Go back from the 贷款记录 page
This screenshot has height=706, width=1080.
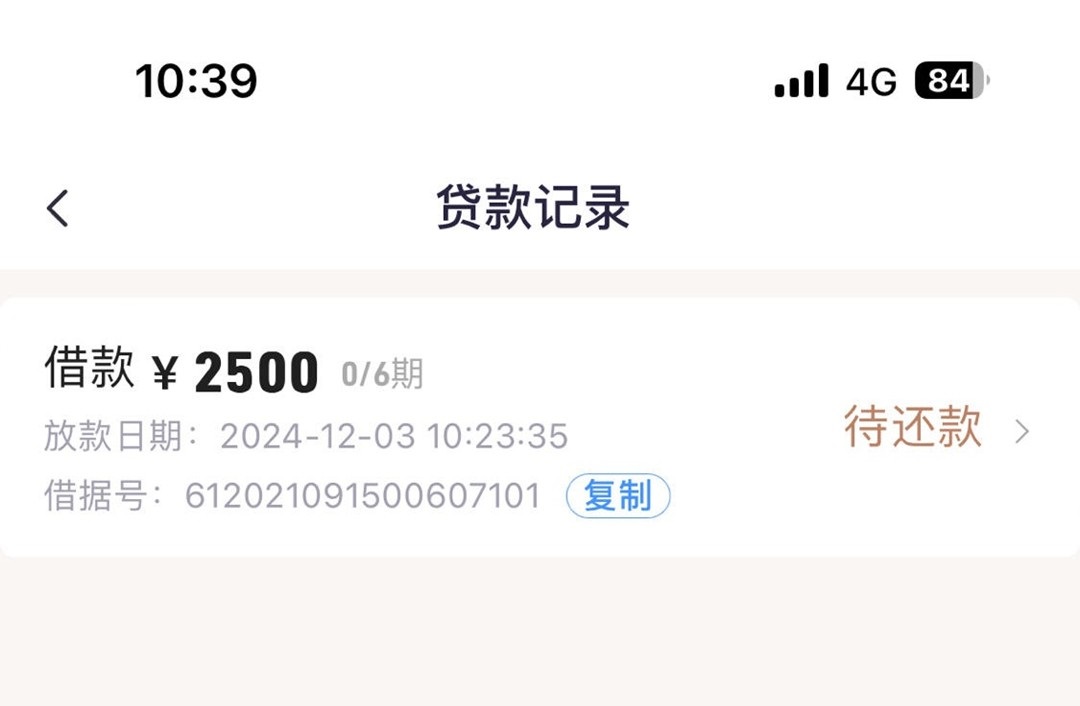58,208
